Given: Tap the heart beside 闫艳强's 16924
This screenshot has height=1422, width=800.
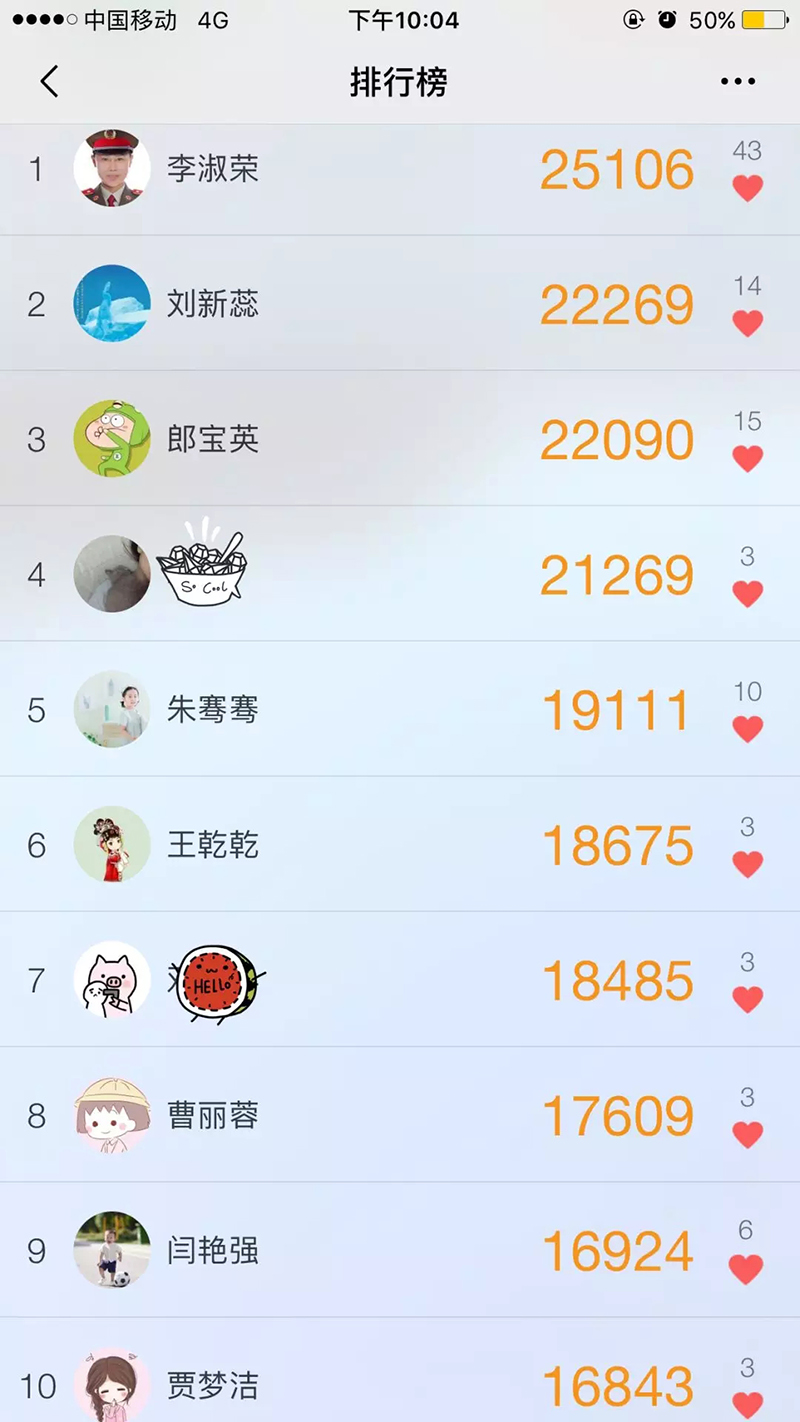Looking at the screenshot, I should (x=746, y=1269).
